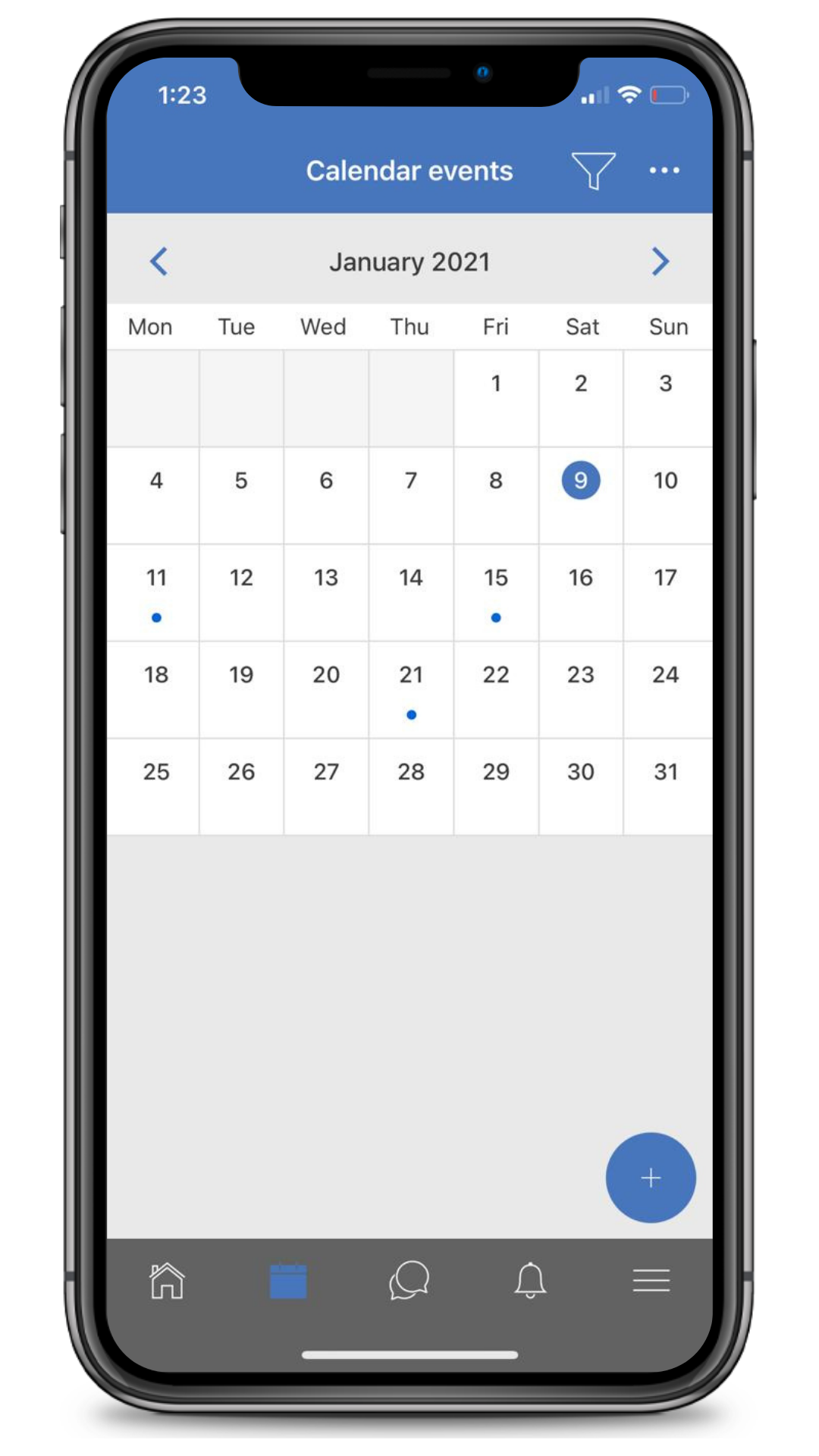The height and width of the screenshot is (1456, 819).
Task: Open the messages chat tab
Action: click(x=409, y=1280)
